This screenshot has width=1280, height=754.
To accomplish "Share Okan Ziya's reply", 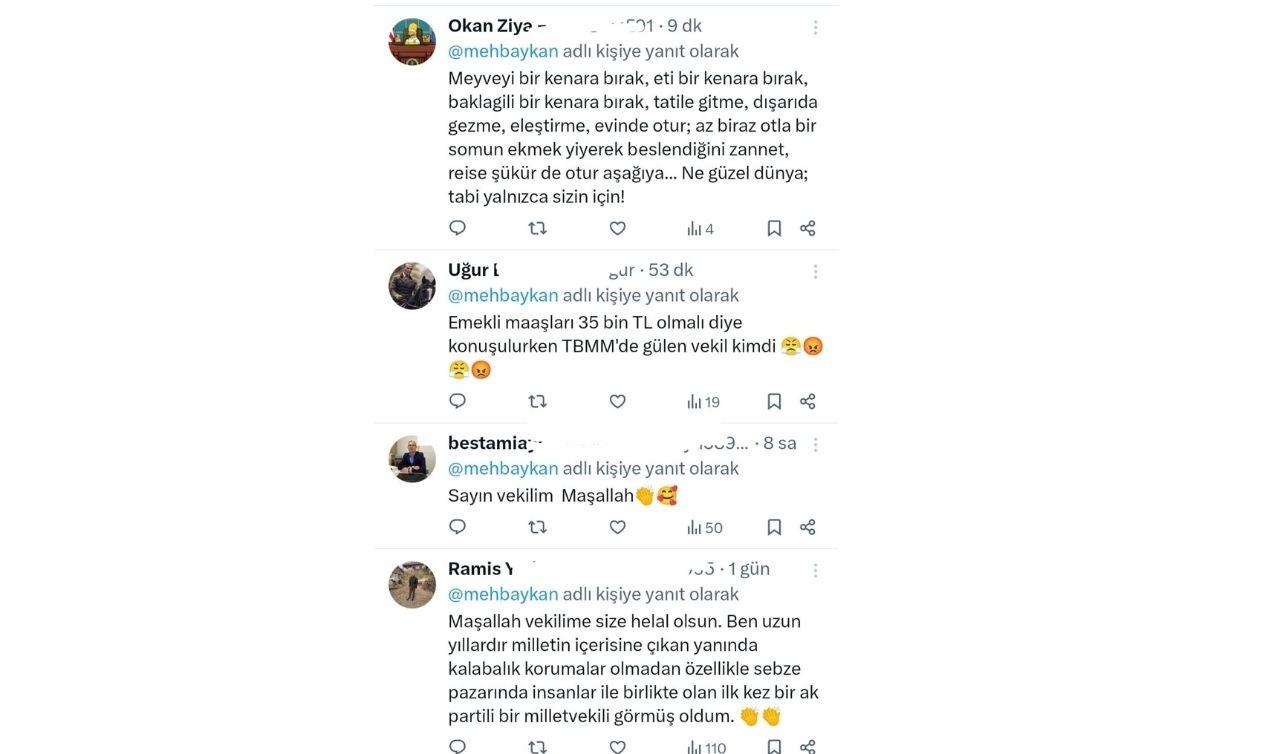I will point(808,228).
